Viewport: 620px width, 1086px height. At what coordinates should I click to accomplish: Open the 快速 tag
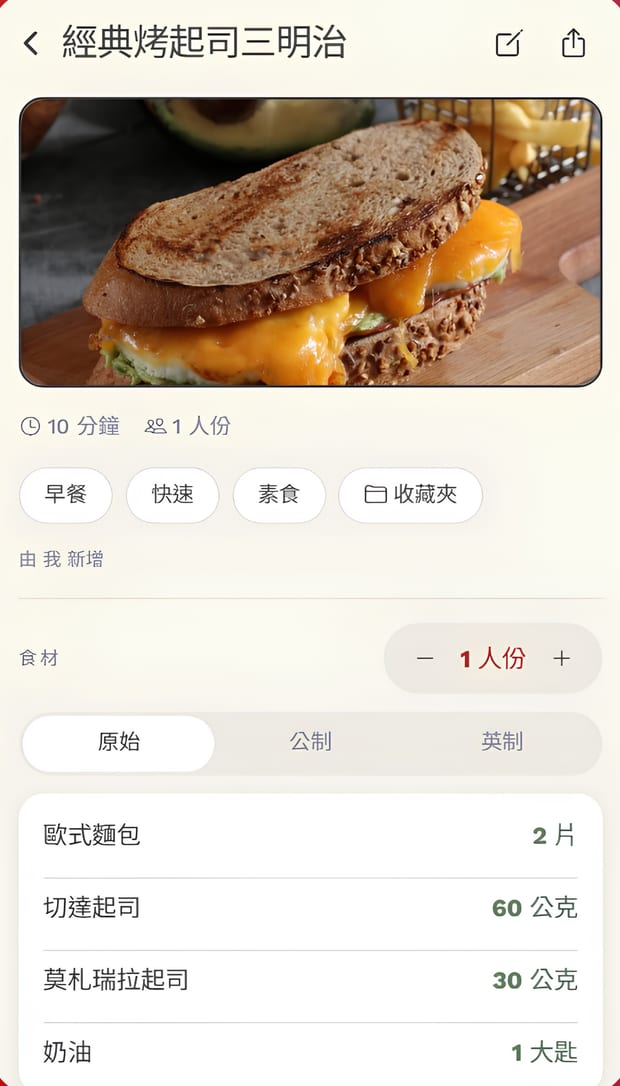[172, 495]
